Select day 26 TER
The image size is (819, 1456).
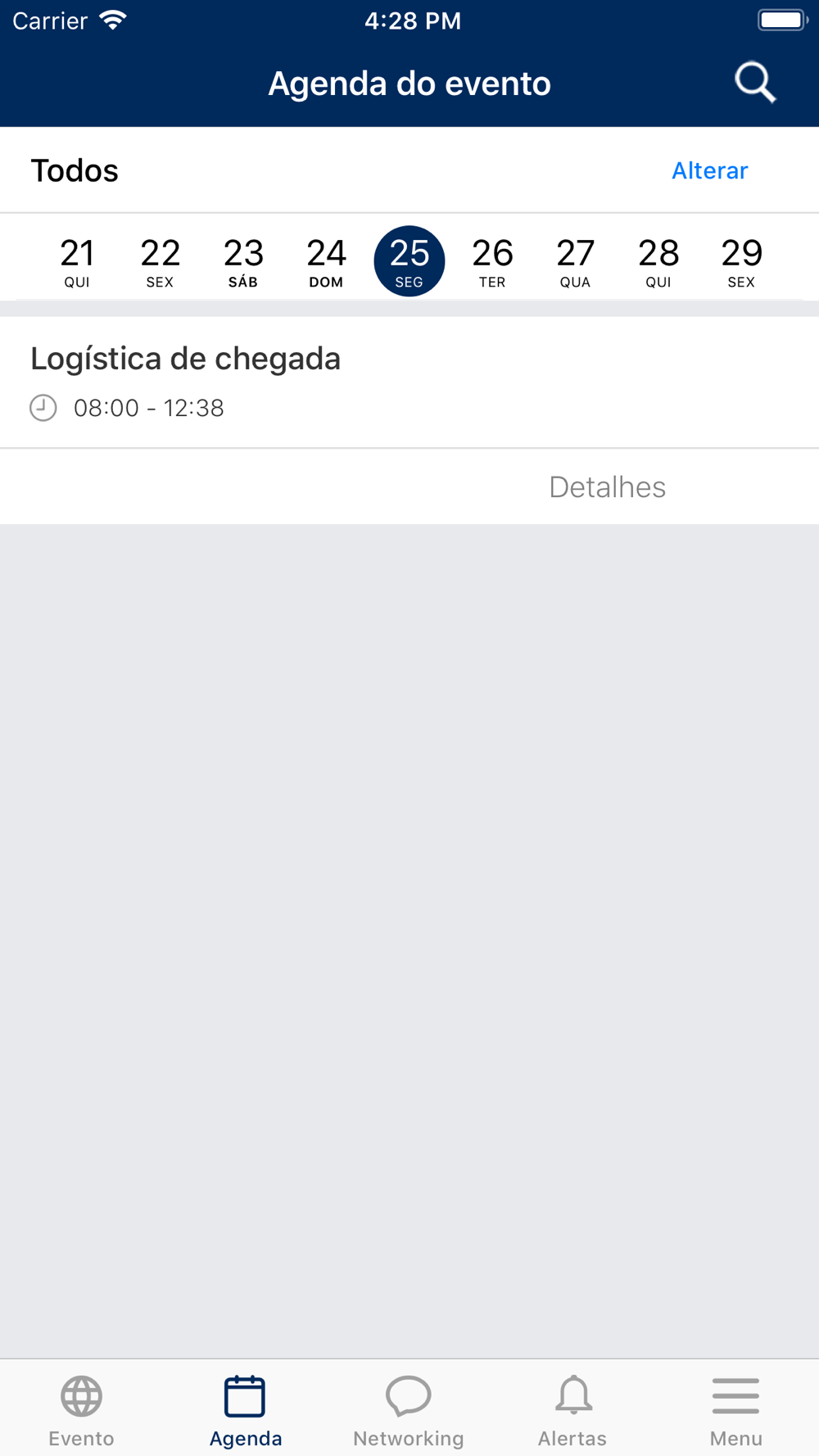pyautogui.click(x=492, y=261)
